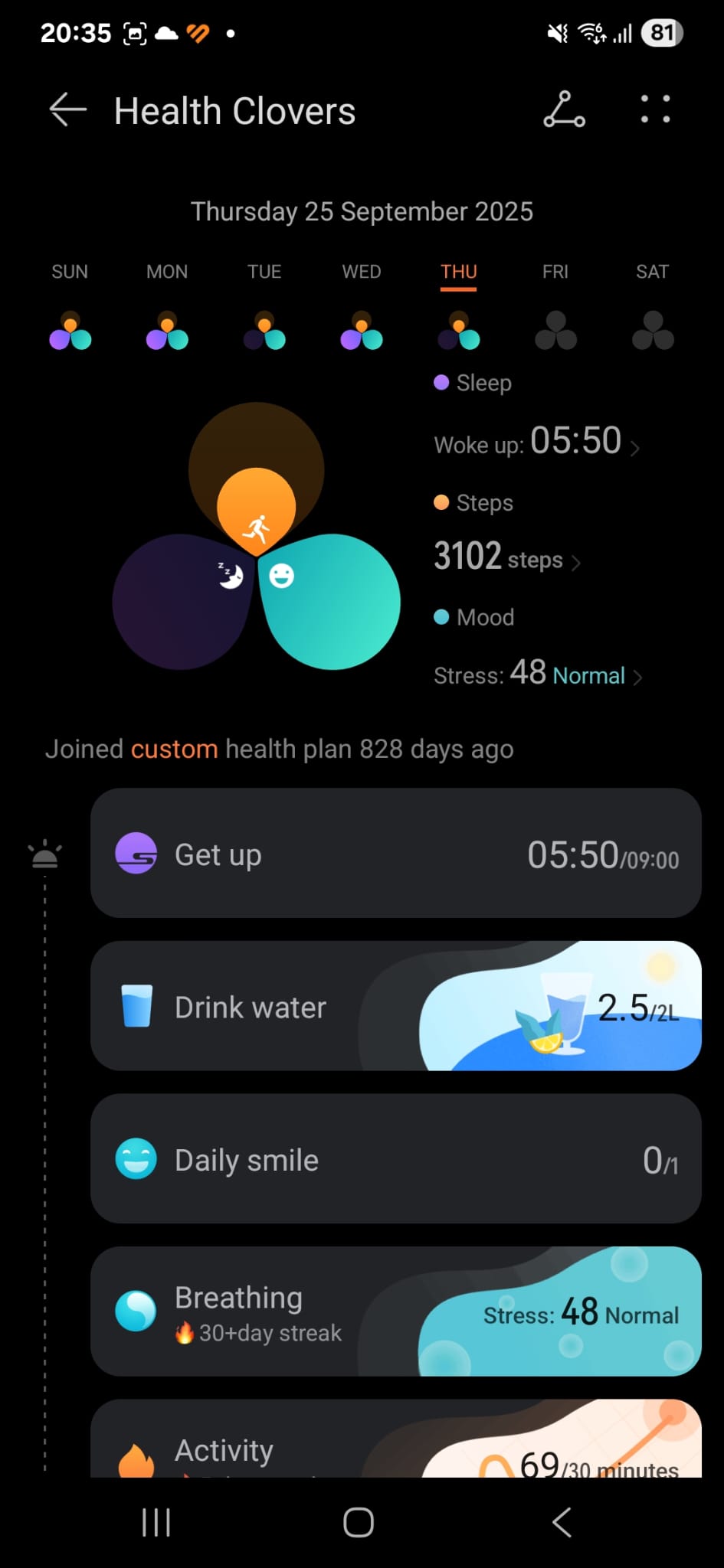Screen dimensions: 724x1568
Task: View Stress 48 Normal mood details
Action: point(536,675)
